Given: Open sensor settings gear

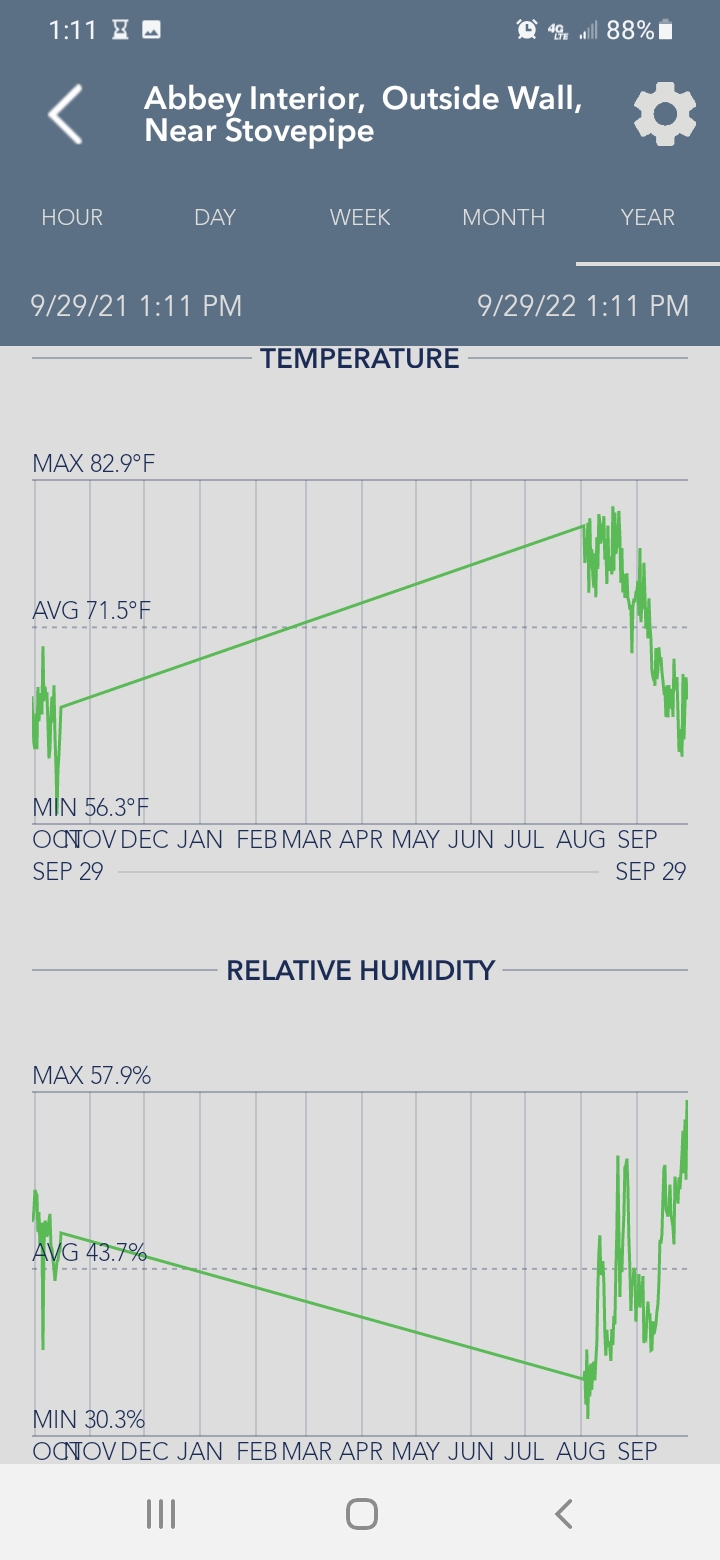Looking at the screenshot, I should click(664, 114).
